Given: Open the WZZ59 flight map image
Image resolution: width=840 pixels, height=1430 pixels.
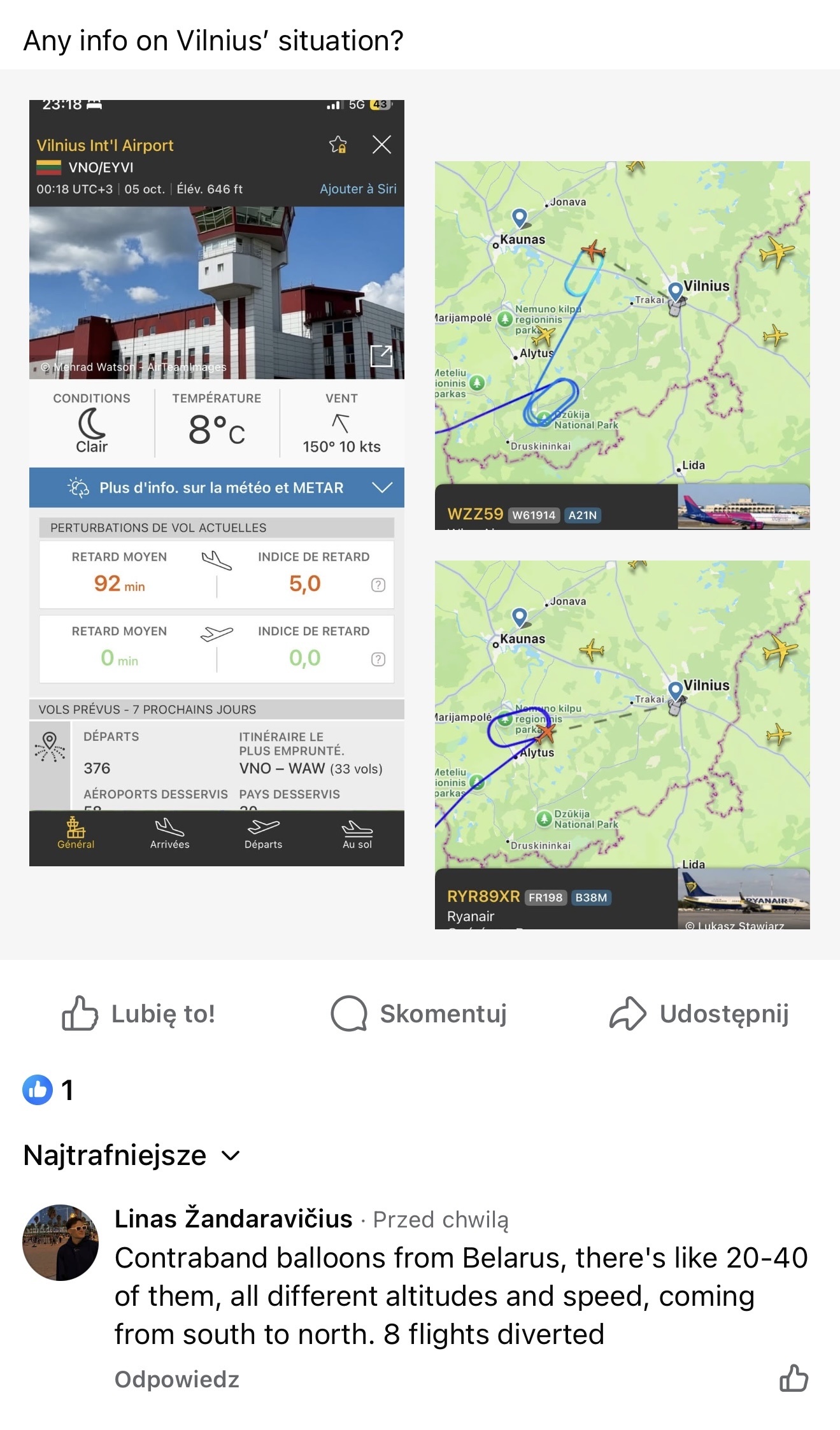Looking at the screenshot, I should point(622,345).
